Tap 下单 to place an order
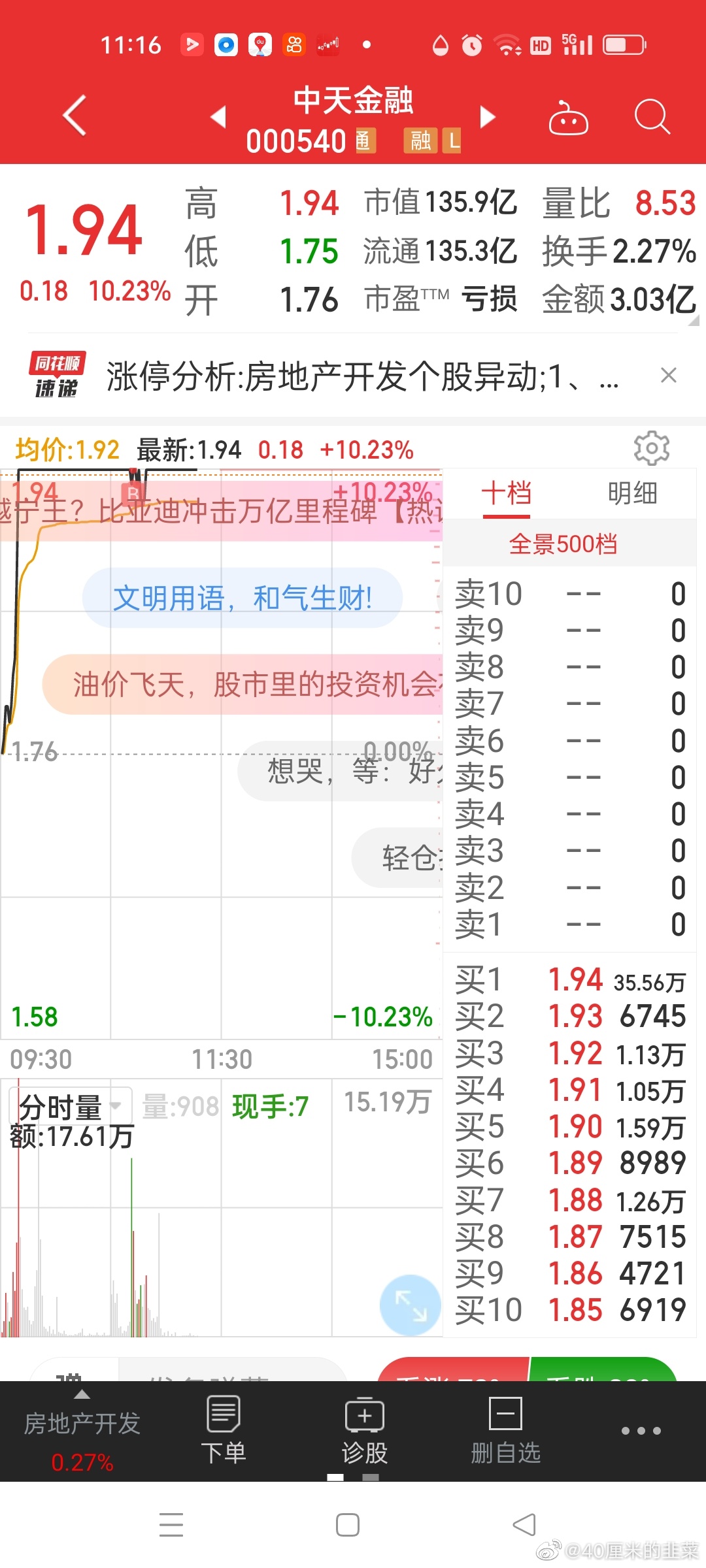 coord(223,1430)
